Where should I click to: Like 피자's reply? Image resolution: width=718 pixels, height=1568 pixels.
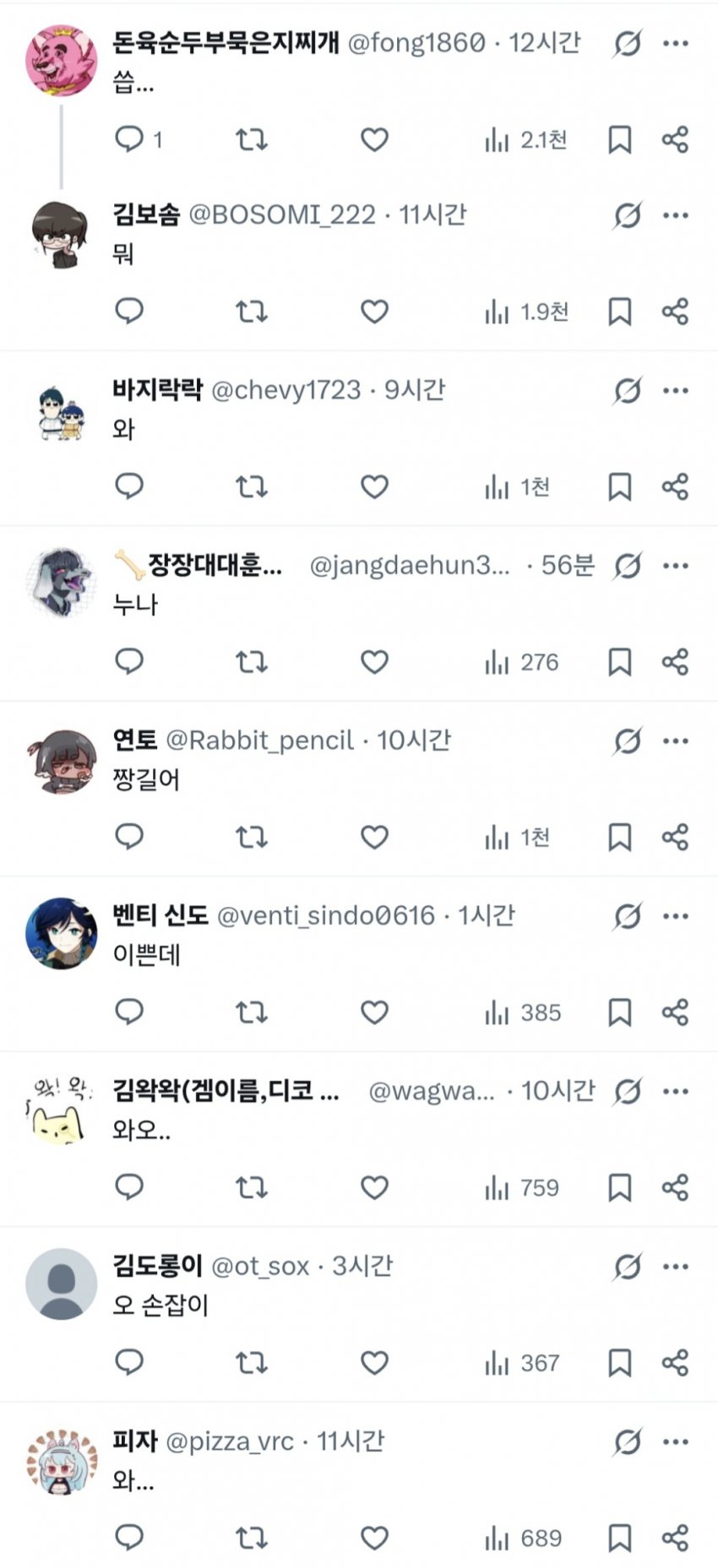(374, 1538)
